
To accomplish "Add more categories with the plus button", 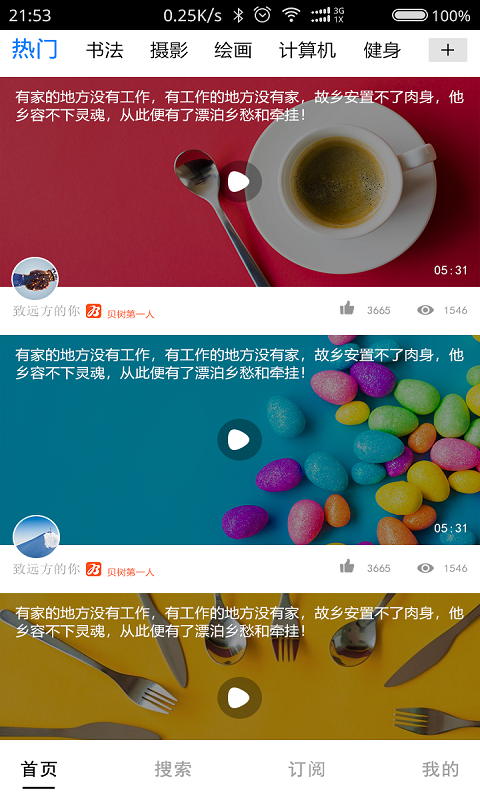I will pos(447,50).
